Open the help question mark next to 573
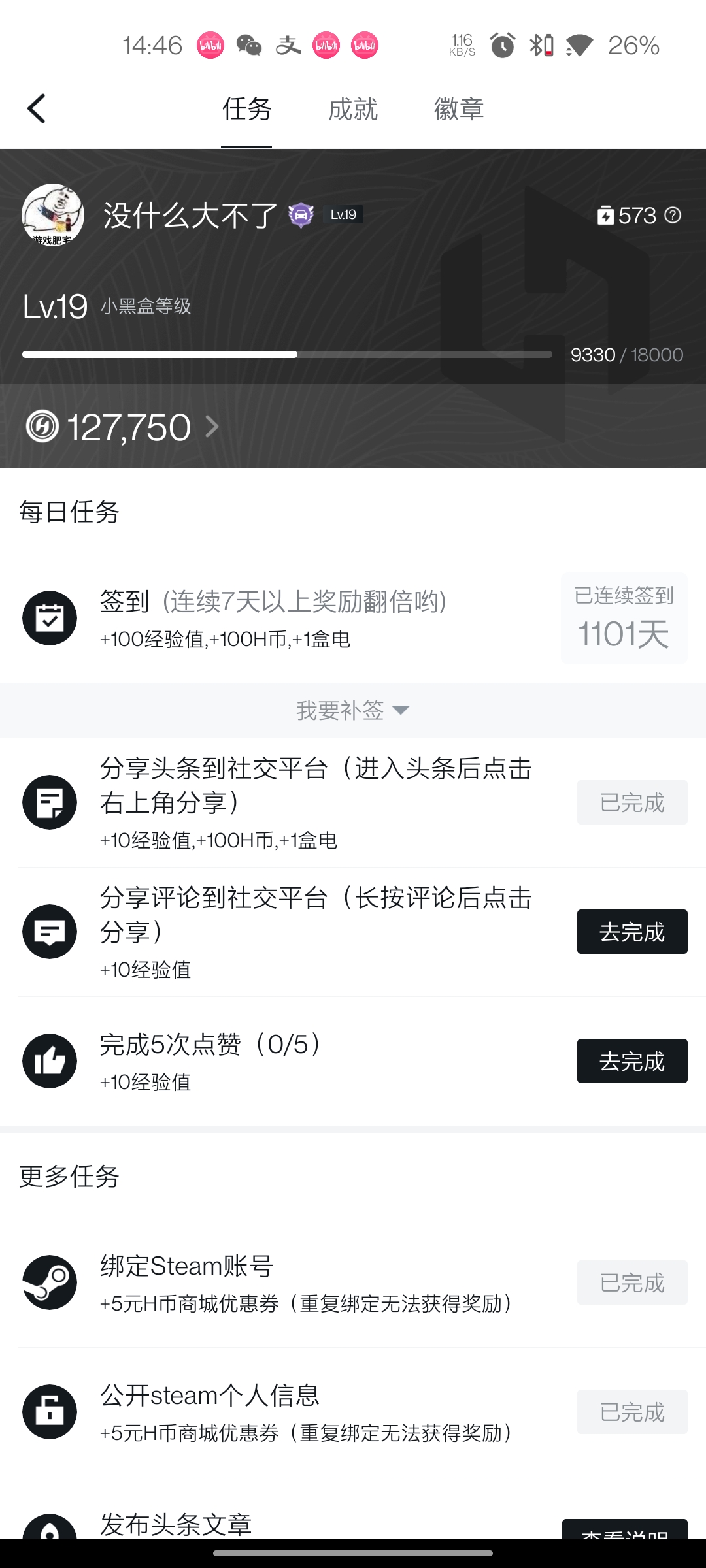Image resolution: width=706 pixels, height=1568 pixels. point(672,215)
